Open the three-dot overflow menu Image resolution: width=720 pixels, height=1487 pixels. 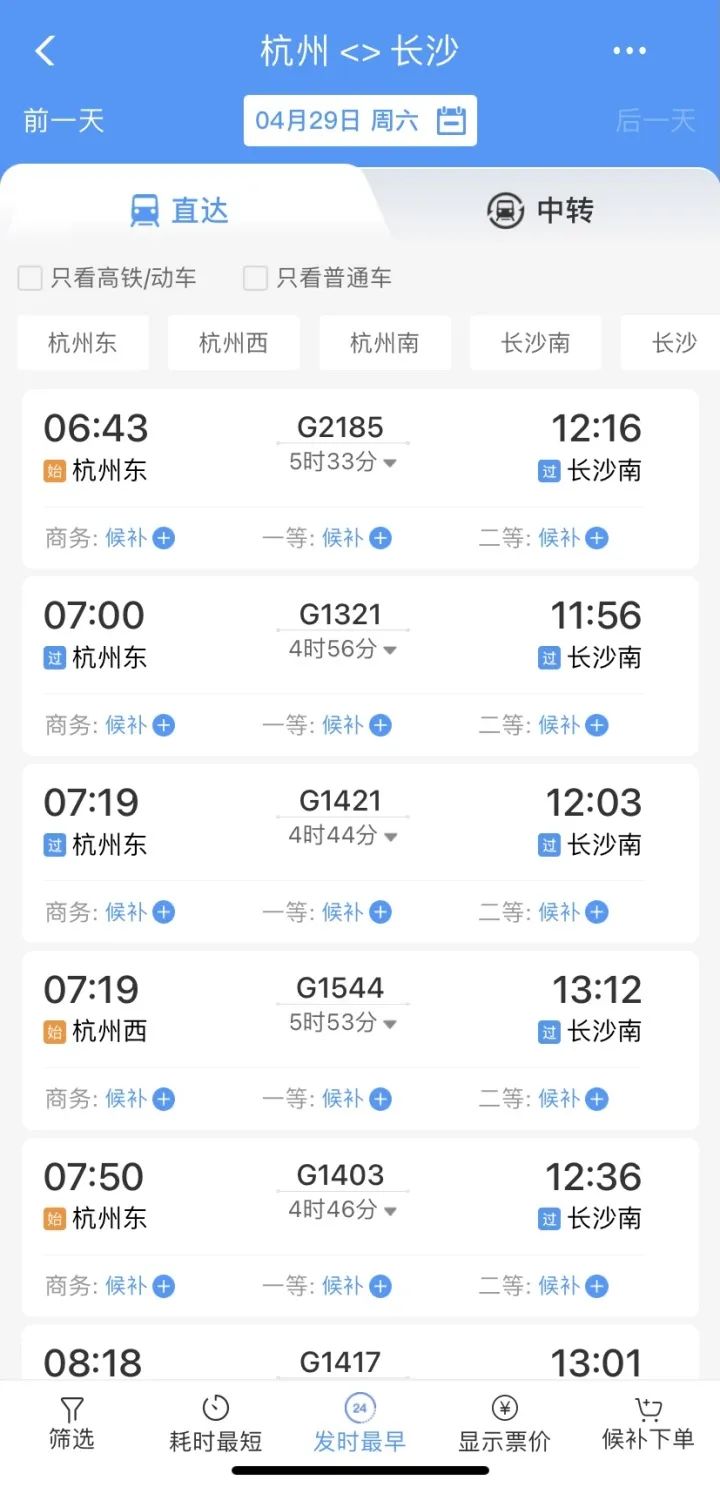tap(629, 51)
